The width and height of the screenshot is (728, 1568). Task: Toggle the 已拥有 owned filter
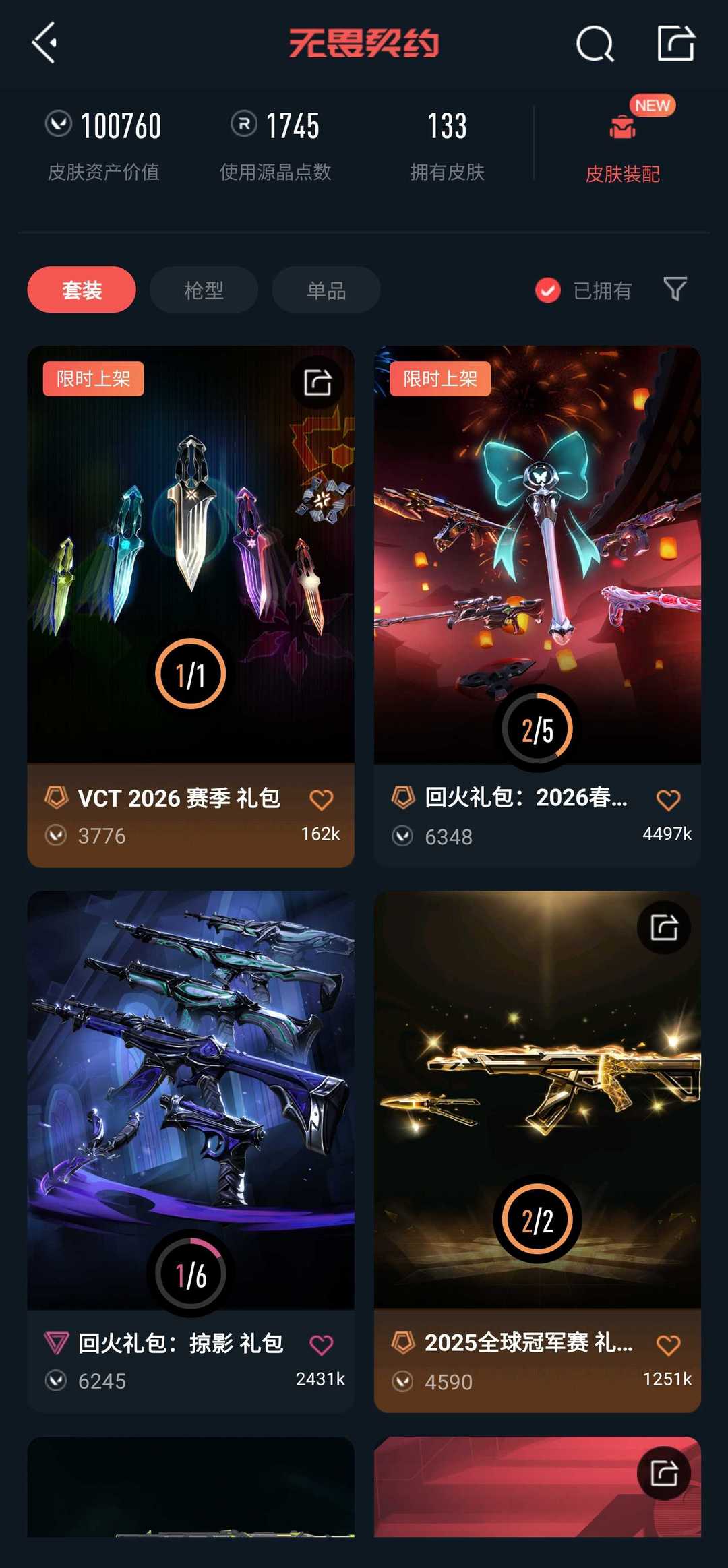coord(584,290)
